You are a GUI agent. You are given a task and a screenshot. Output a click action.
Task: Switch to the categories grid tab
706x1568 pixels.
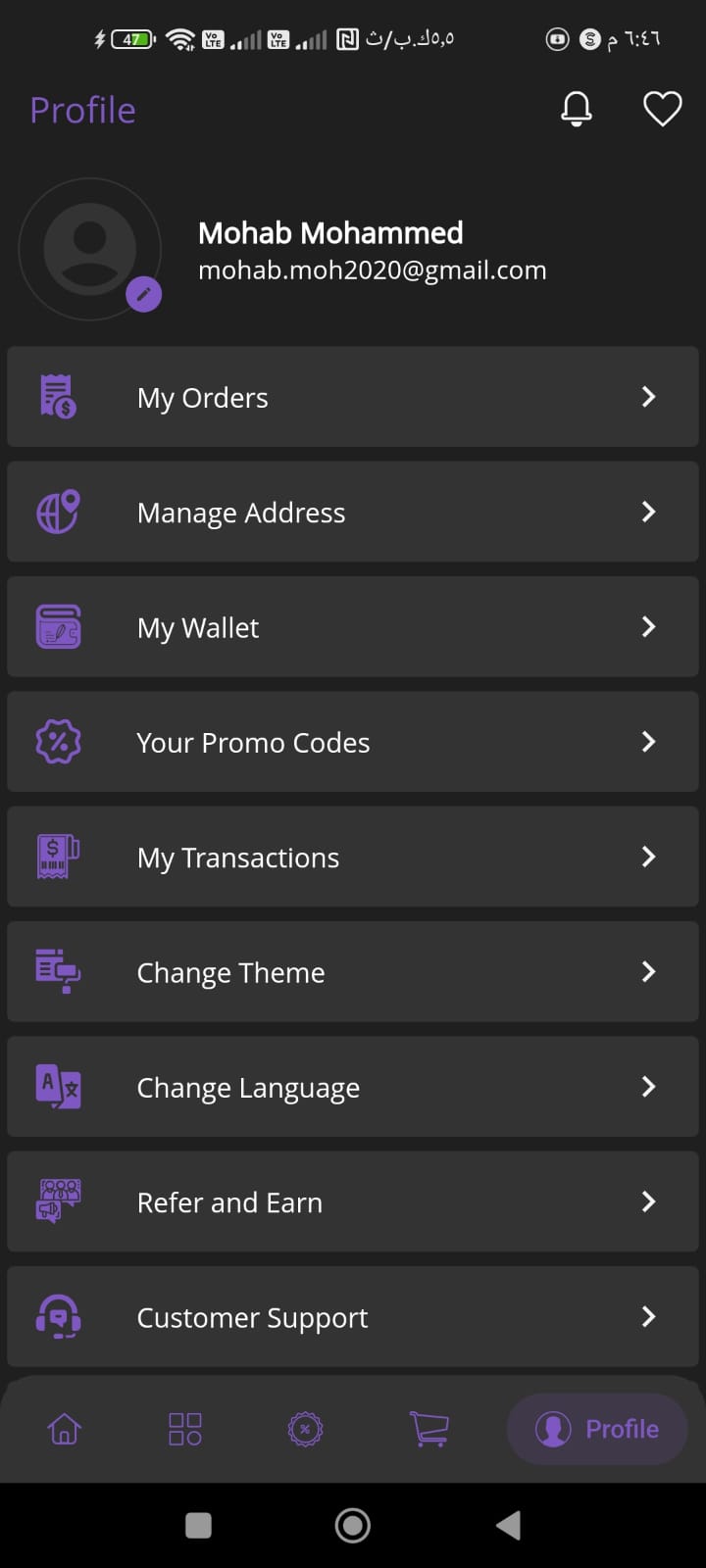(x=185, y=1429)
